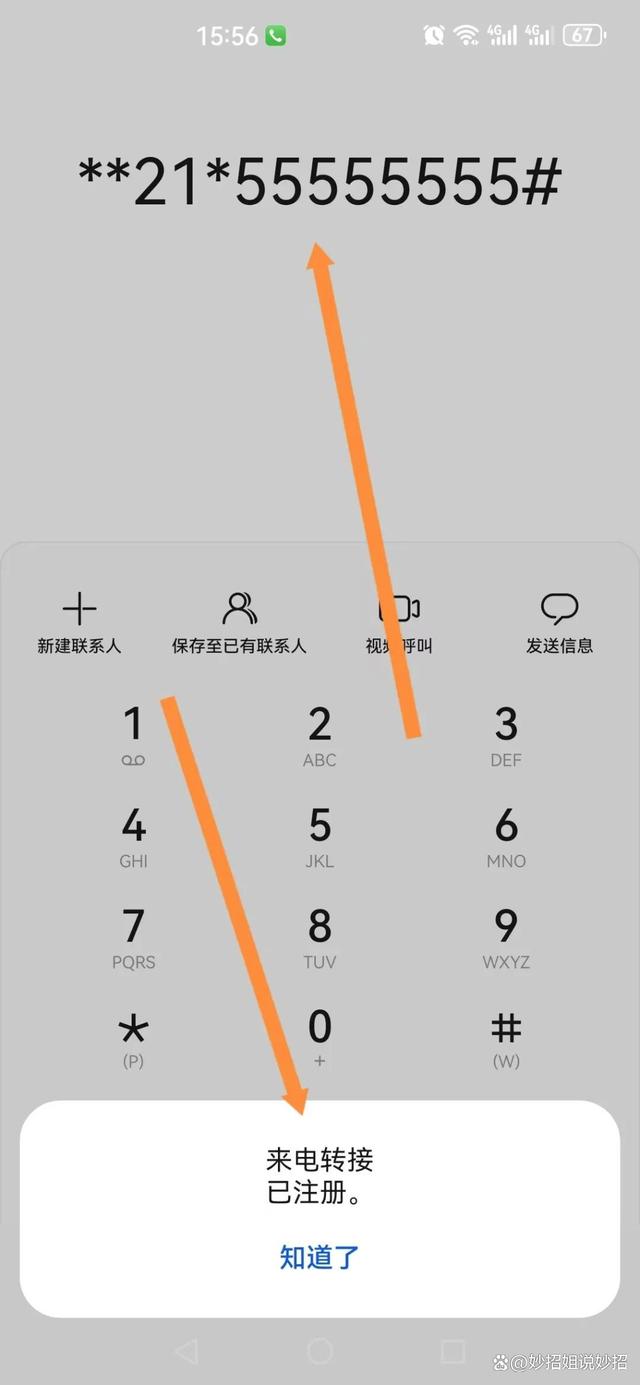
Task: Enter digit 3 DEF
Action: pos(506,735)
